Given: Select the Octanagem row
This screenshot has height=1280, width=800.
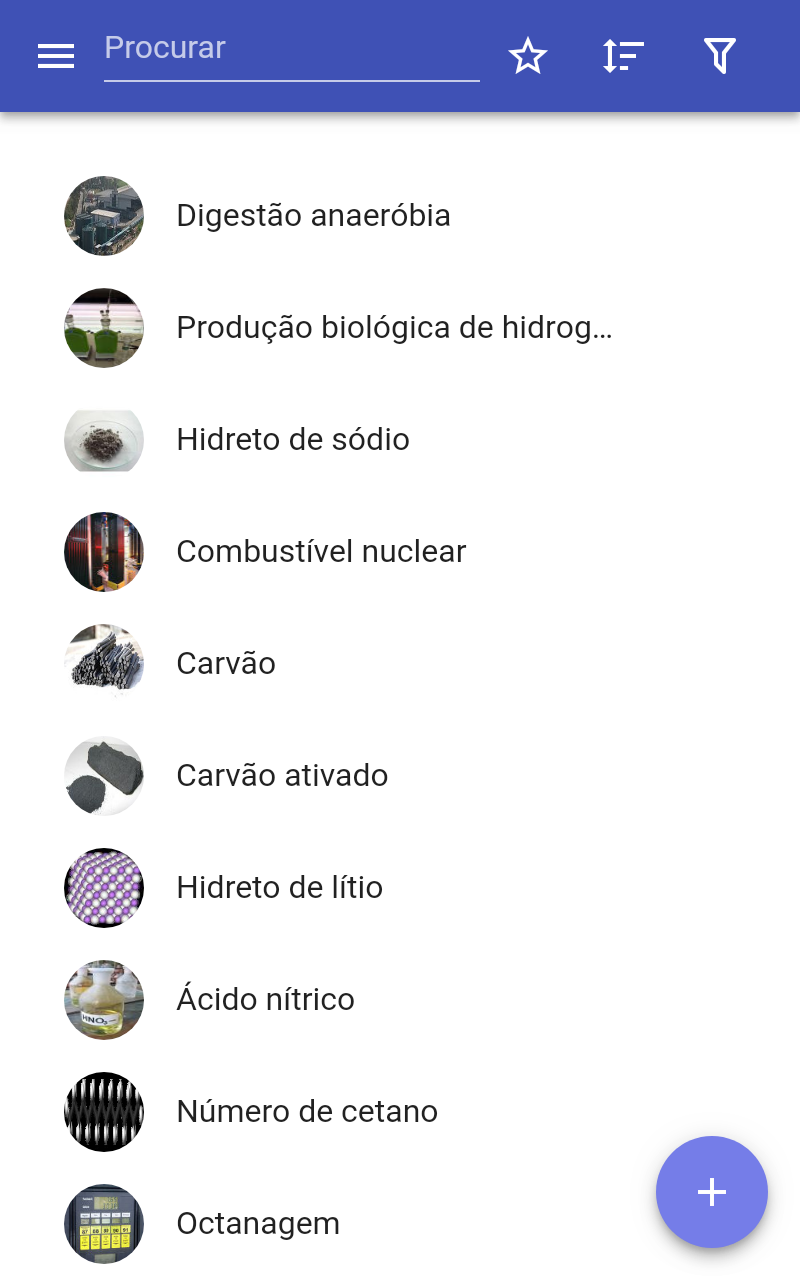Looking at the screenshot, I should click(258, 1224).
